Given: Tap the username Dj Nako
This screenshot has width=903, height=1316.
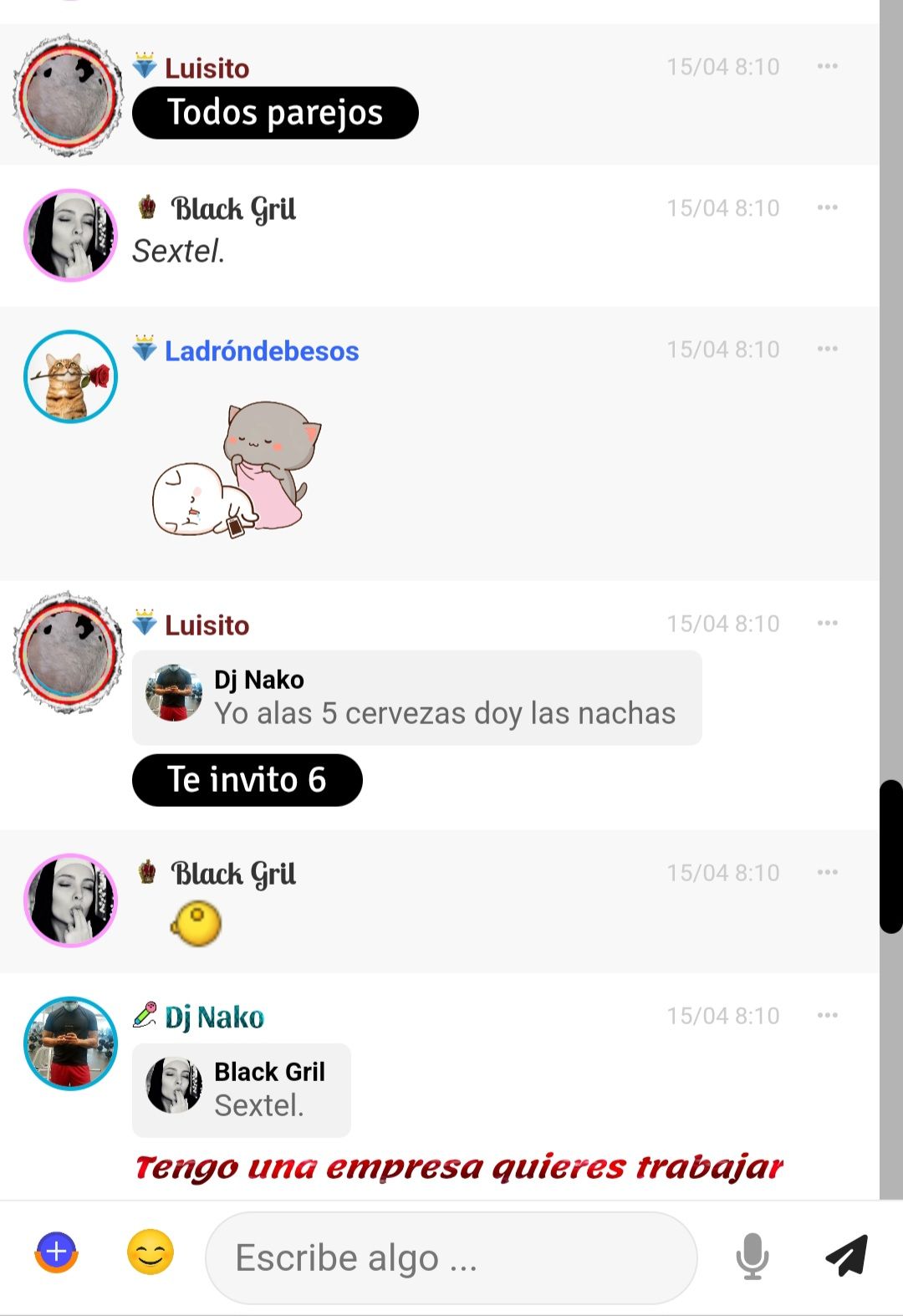Looking at the screenshot, I should pos(214,1017).
